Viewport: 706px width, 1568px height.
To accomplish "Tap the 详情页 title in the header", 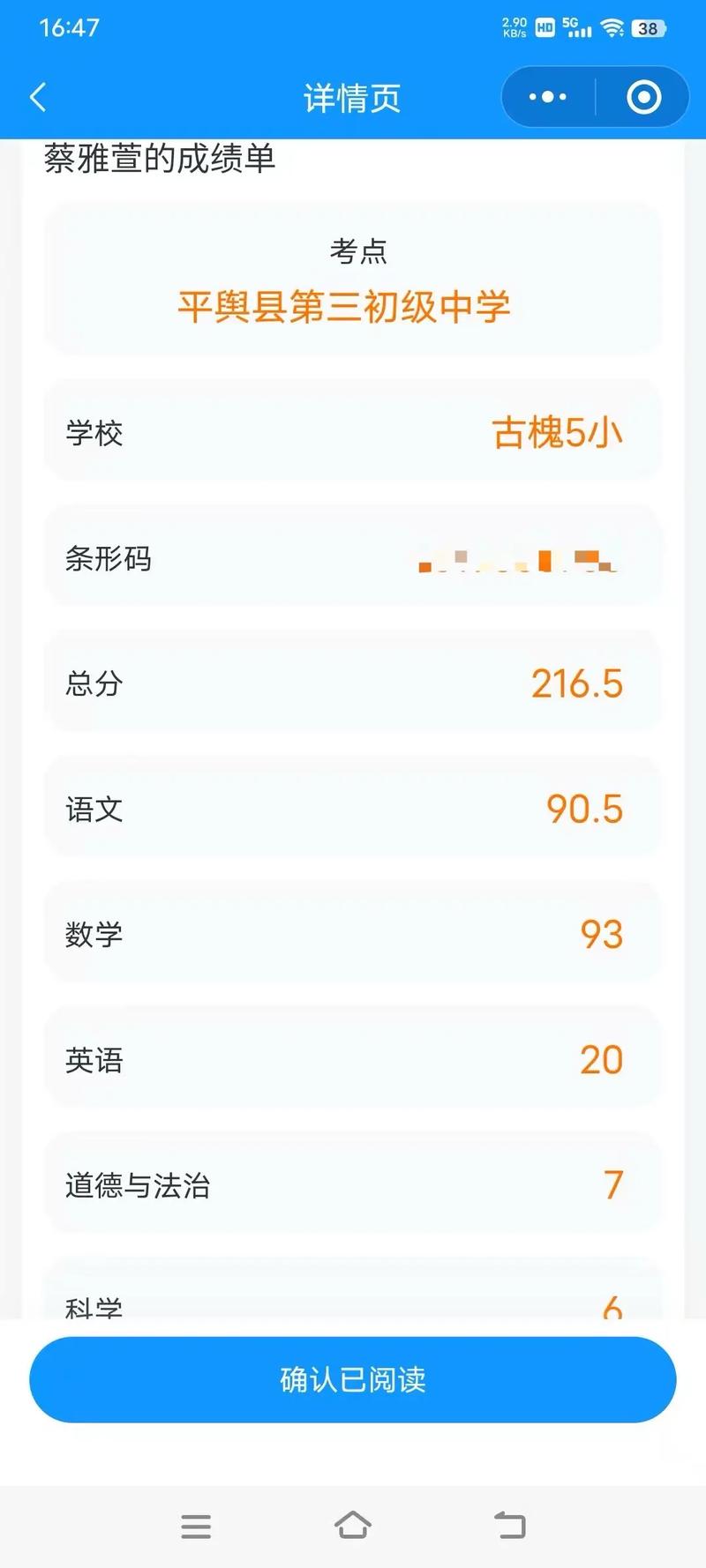I will 351,97.
